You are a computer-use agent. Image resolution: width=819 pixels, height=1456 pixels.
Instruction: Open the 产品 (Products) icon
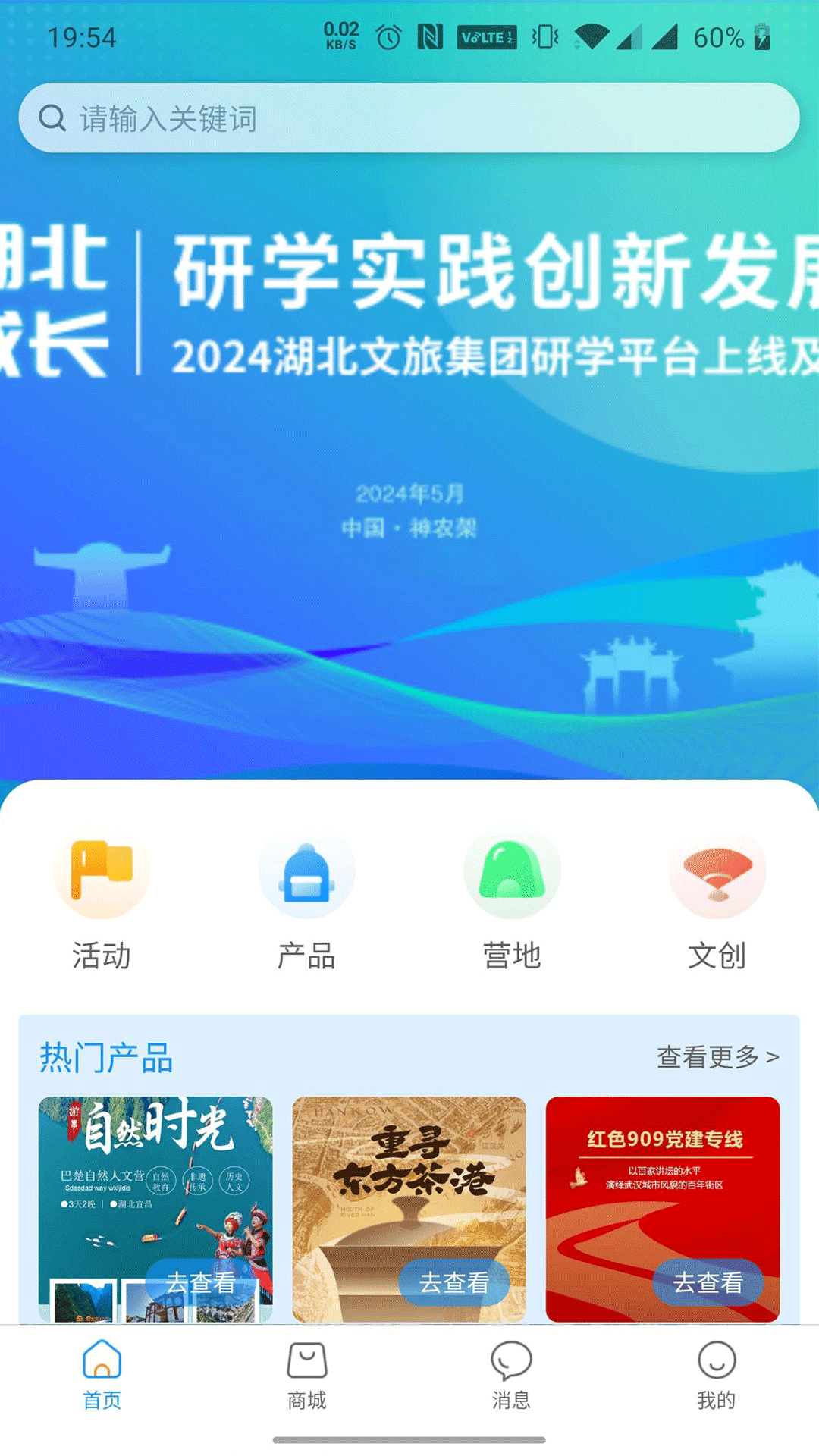306,874
